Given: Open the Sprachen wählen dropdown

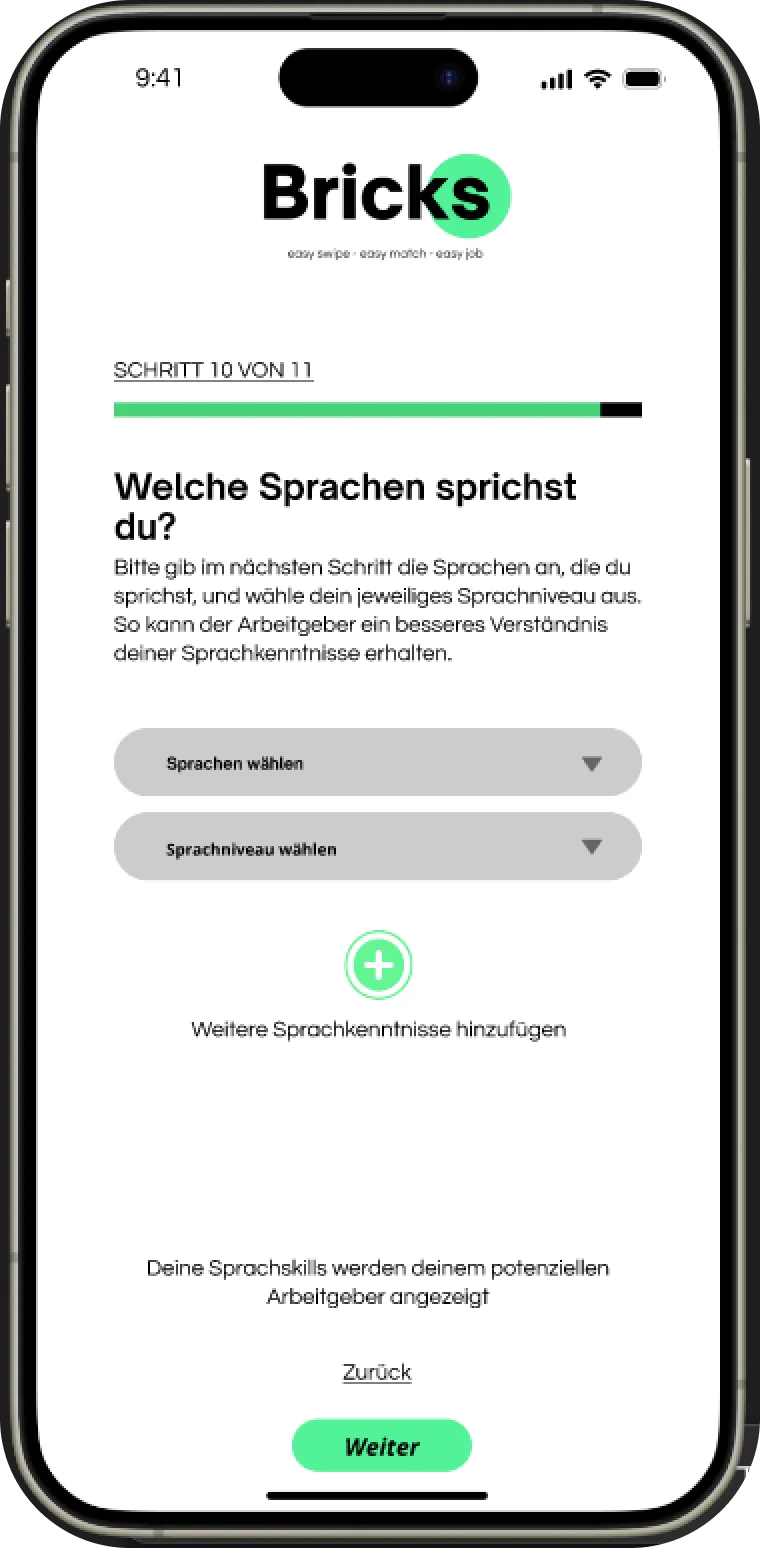Looking at the screenshot, I should (x=377, y=763).
